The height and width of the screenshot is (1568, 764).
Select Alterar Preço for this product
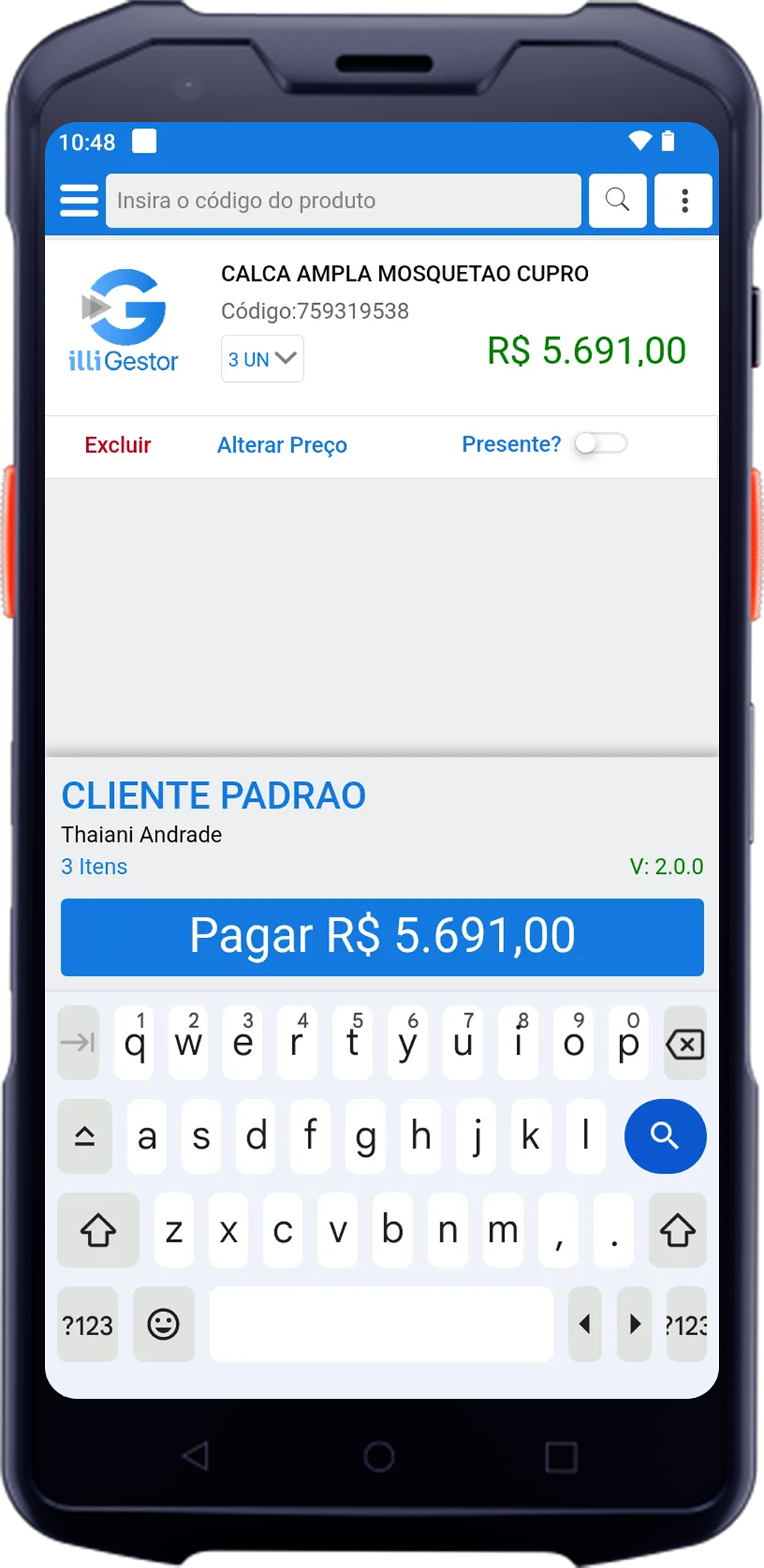pyautogui.click(x=282, y=445)
